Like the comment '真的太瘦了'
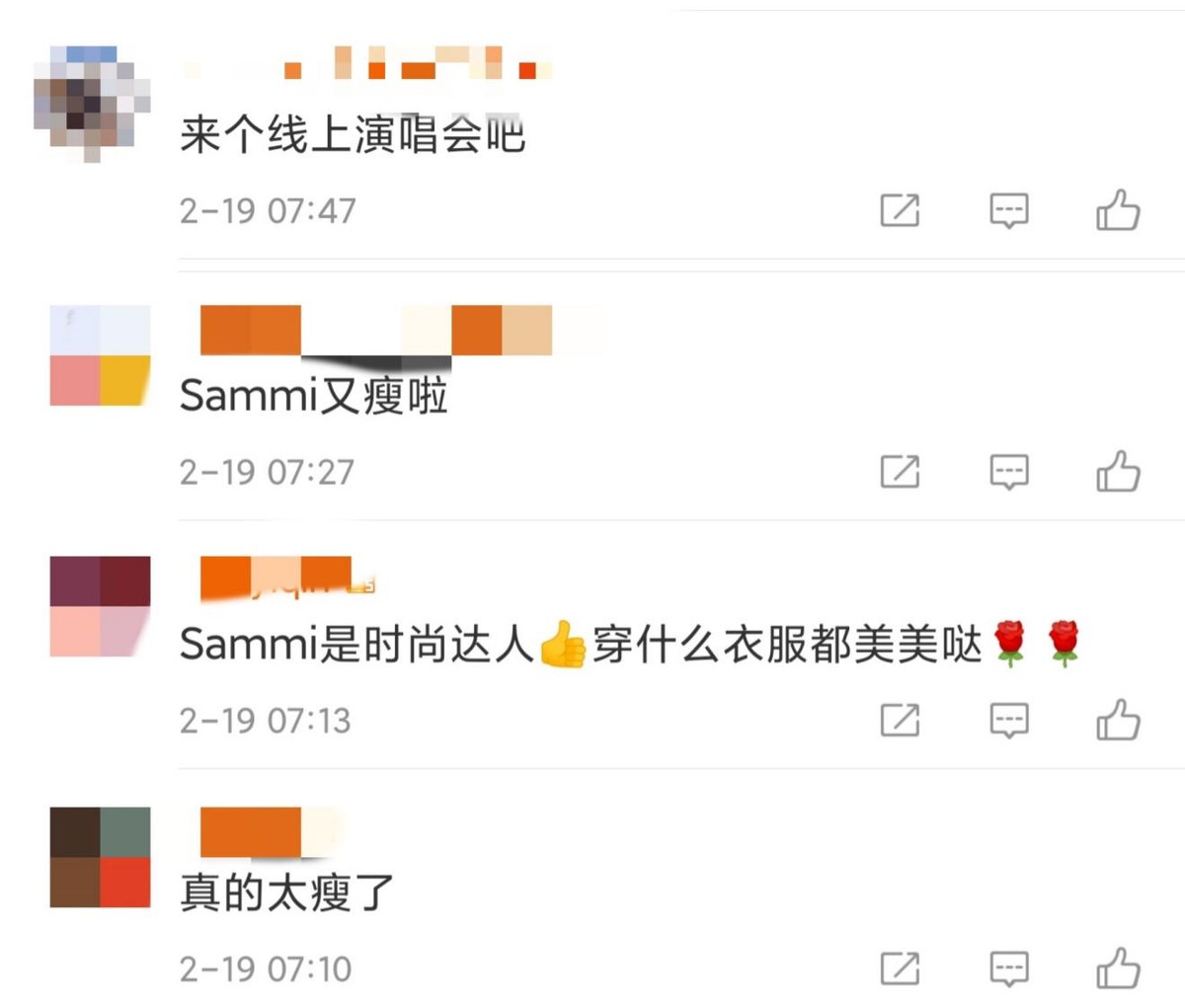This screenshot has height=1008, width=1185. point(1118,969)
